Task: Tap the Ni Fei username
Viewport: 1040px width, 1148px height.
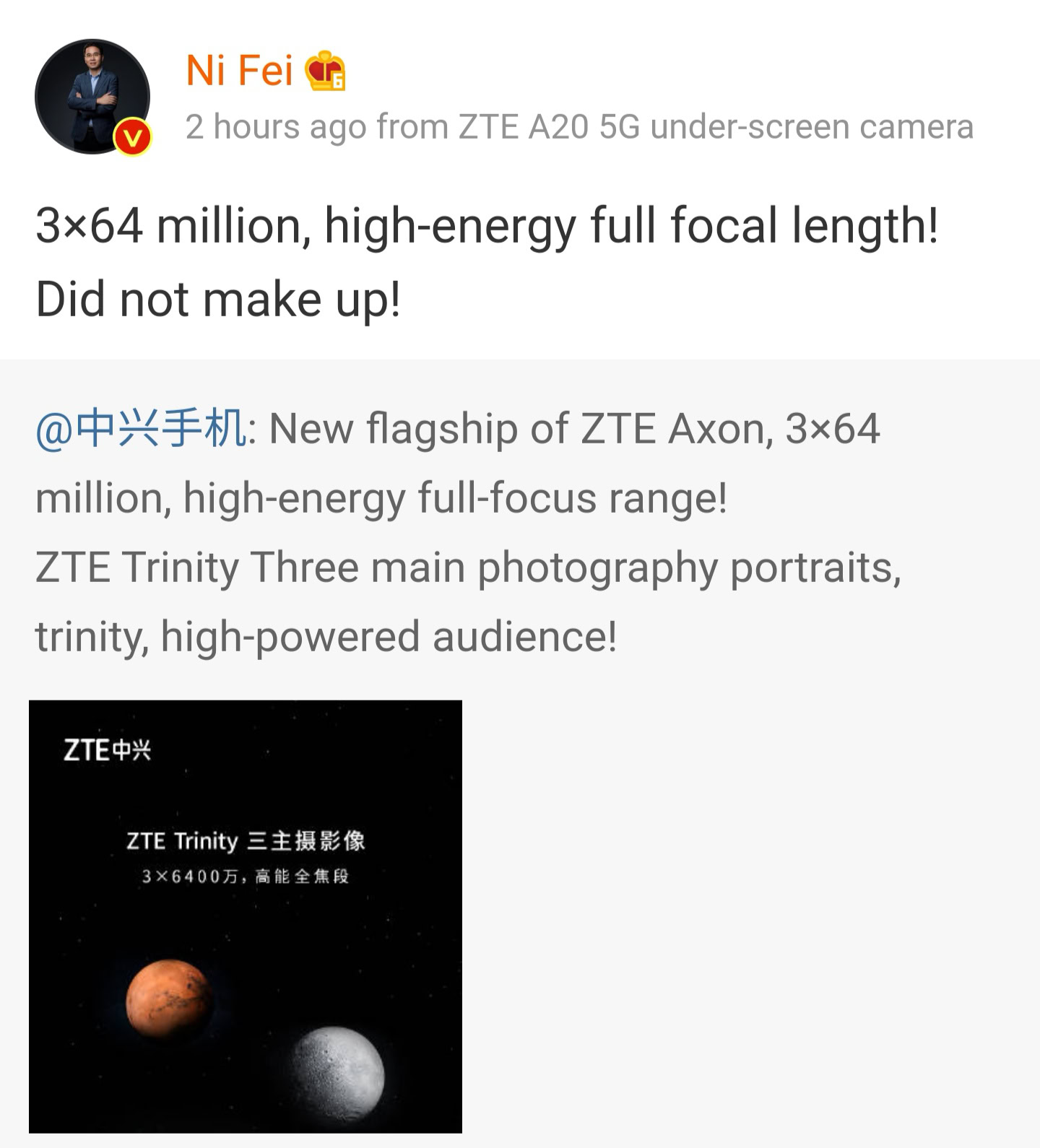Action: 239,71
